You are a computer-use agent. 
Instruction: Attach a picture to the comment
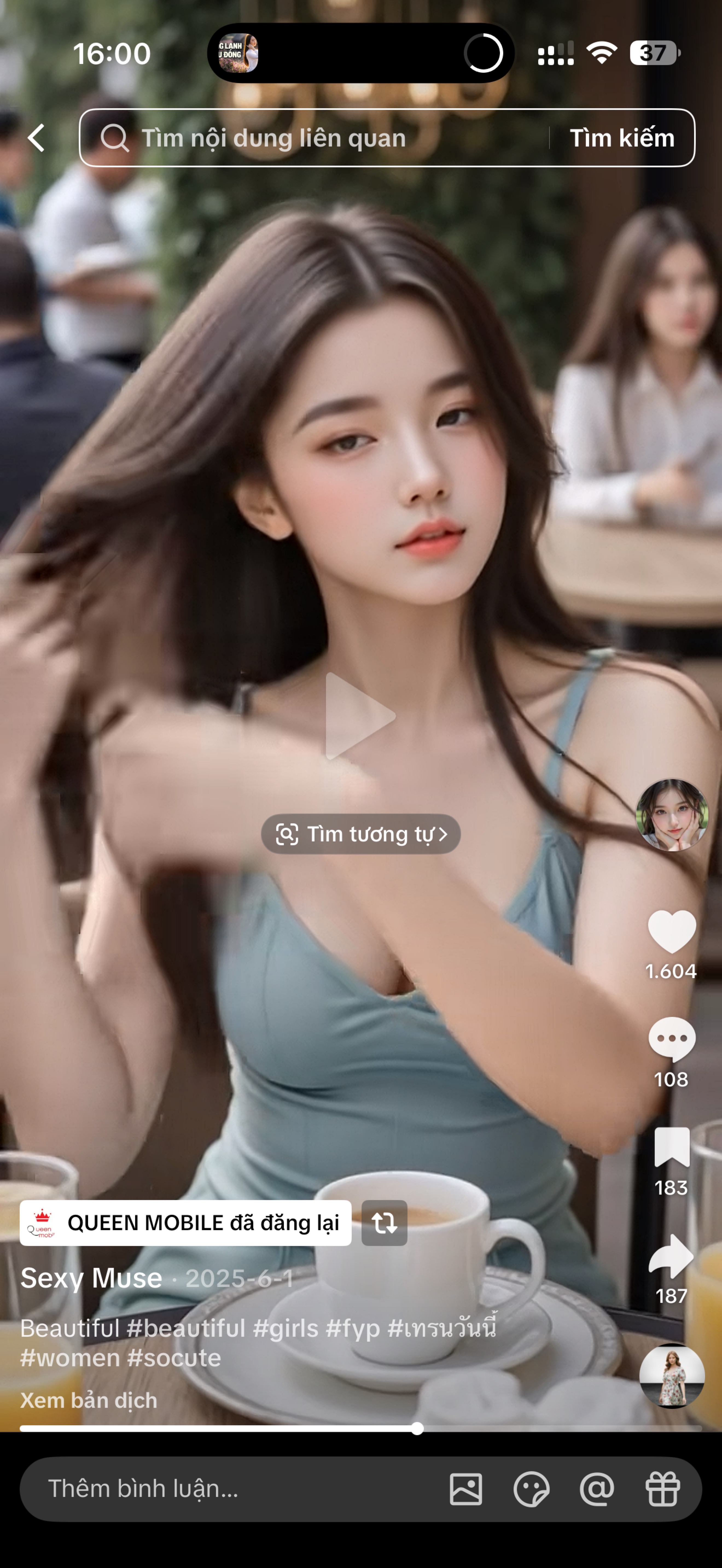point(466,1490)
